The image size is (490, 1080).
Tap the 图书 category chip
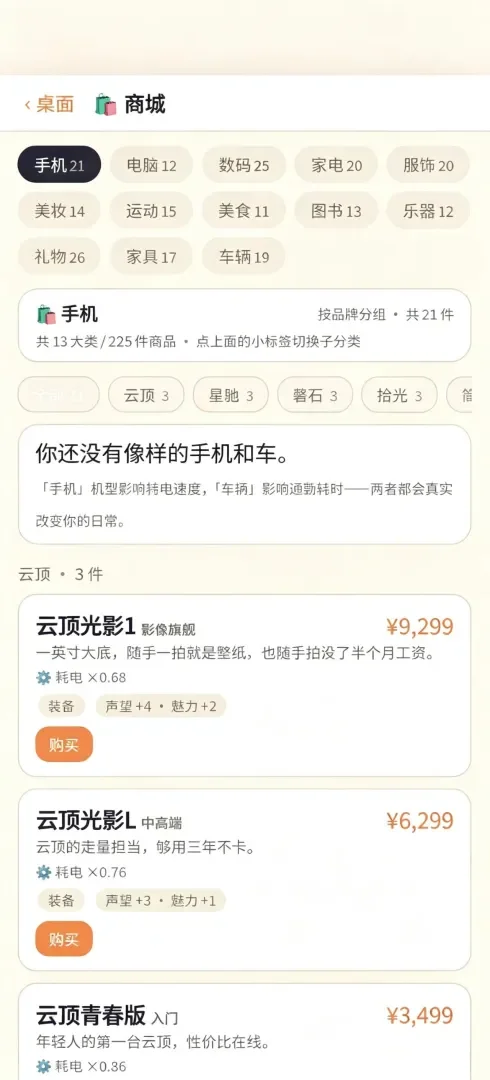point(336,211)
